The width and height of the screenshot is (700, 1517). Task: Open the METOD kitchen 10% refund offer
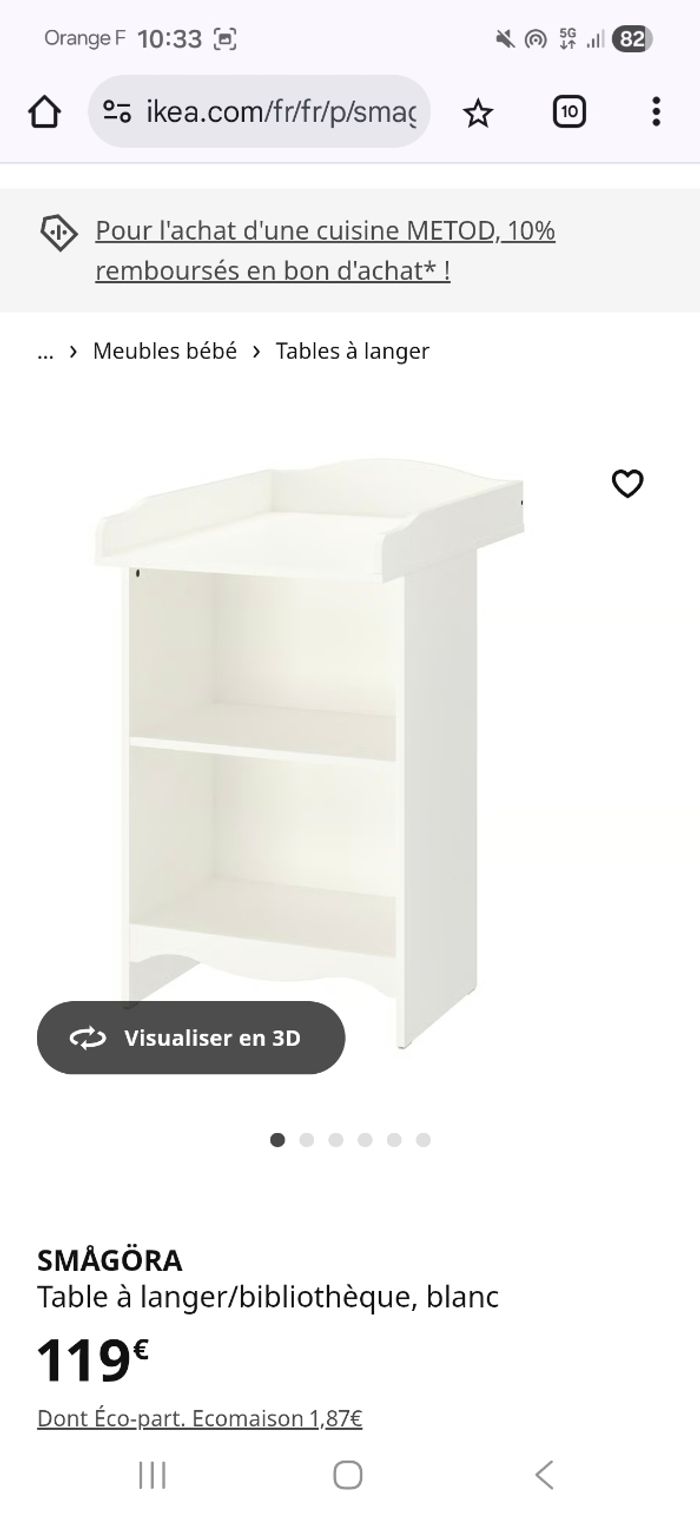click(x=324, y=250)
